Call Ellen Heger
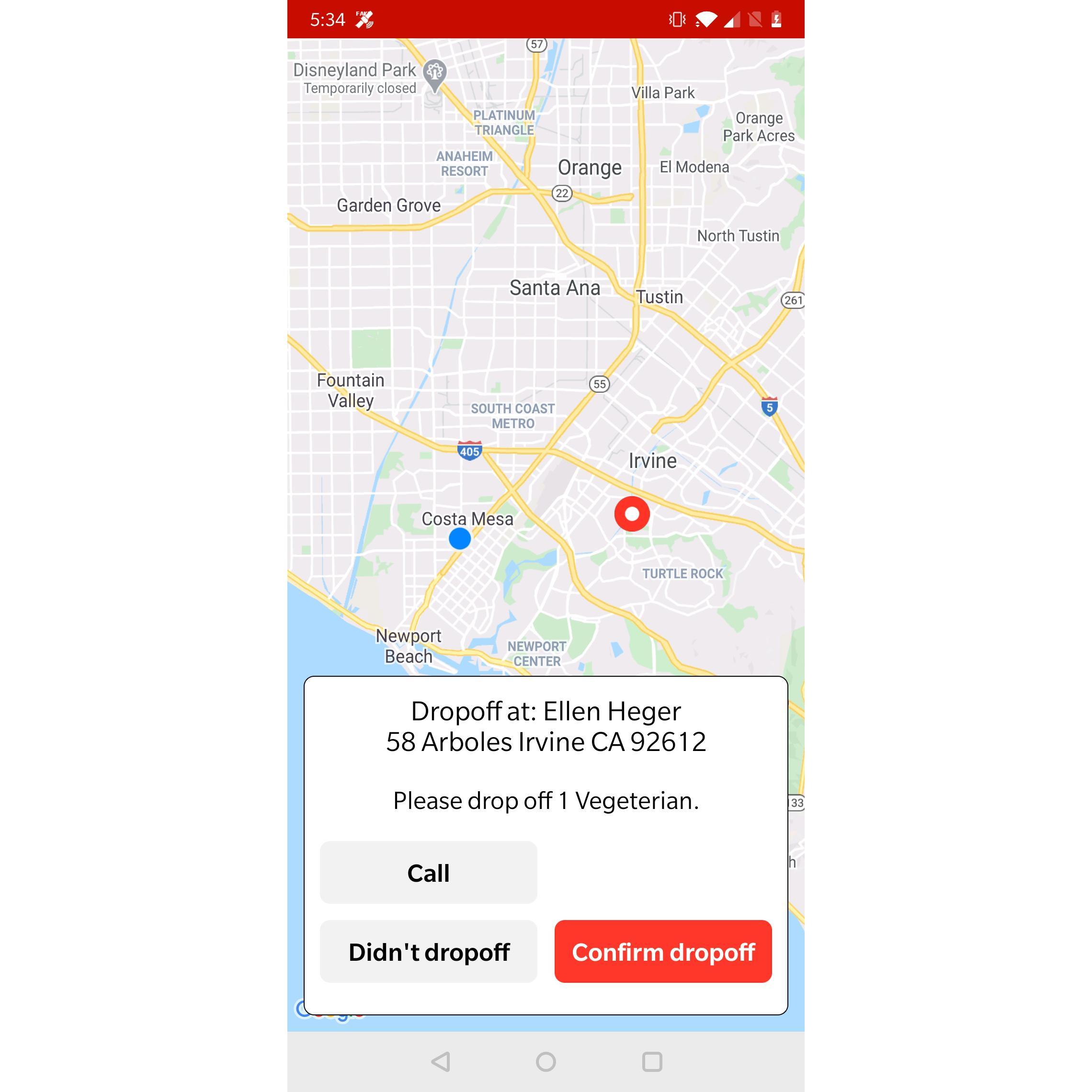This screenshot has width=1092, height=1092. [428, 872]
